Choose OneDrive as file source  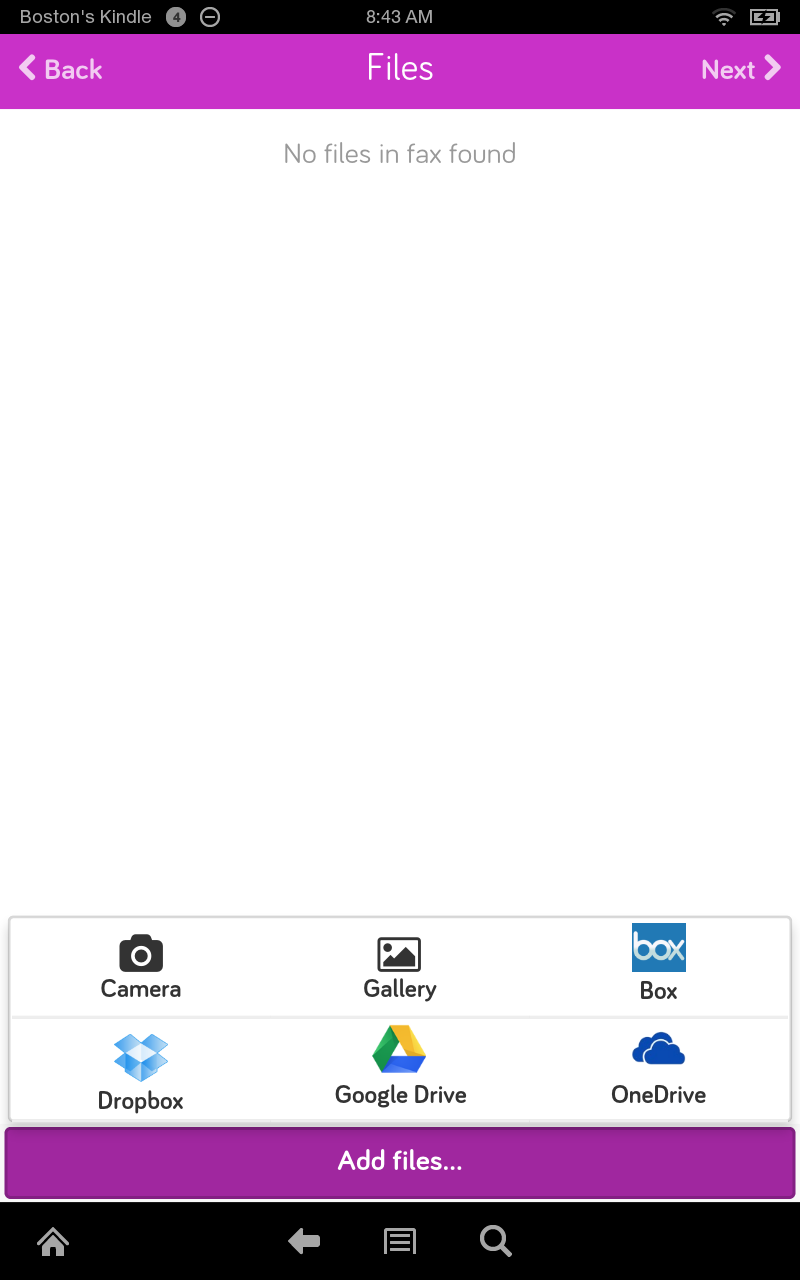[x=659, y=1069]
